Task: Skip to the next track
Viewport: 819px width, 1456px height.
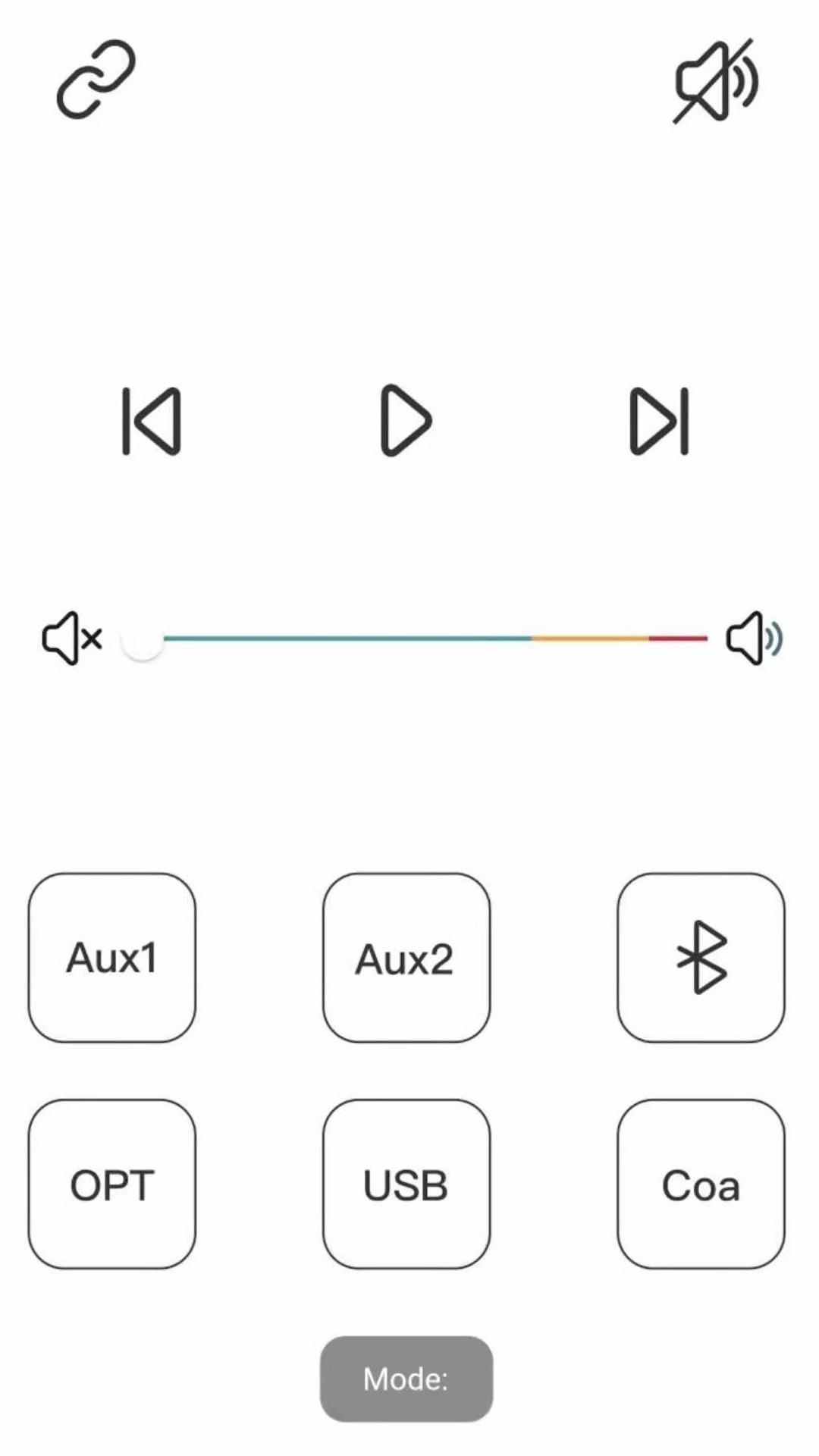Action: [660, 422]
